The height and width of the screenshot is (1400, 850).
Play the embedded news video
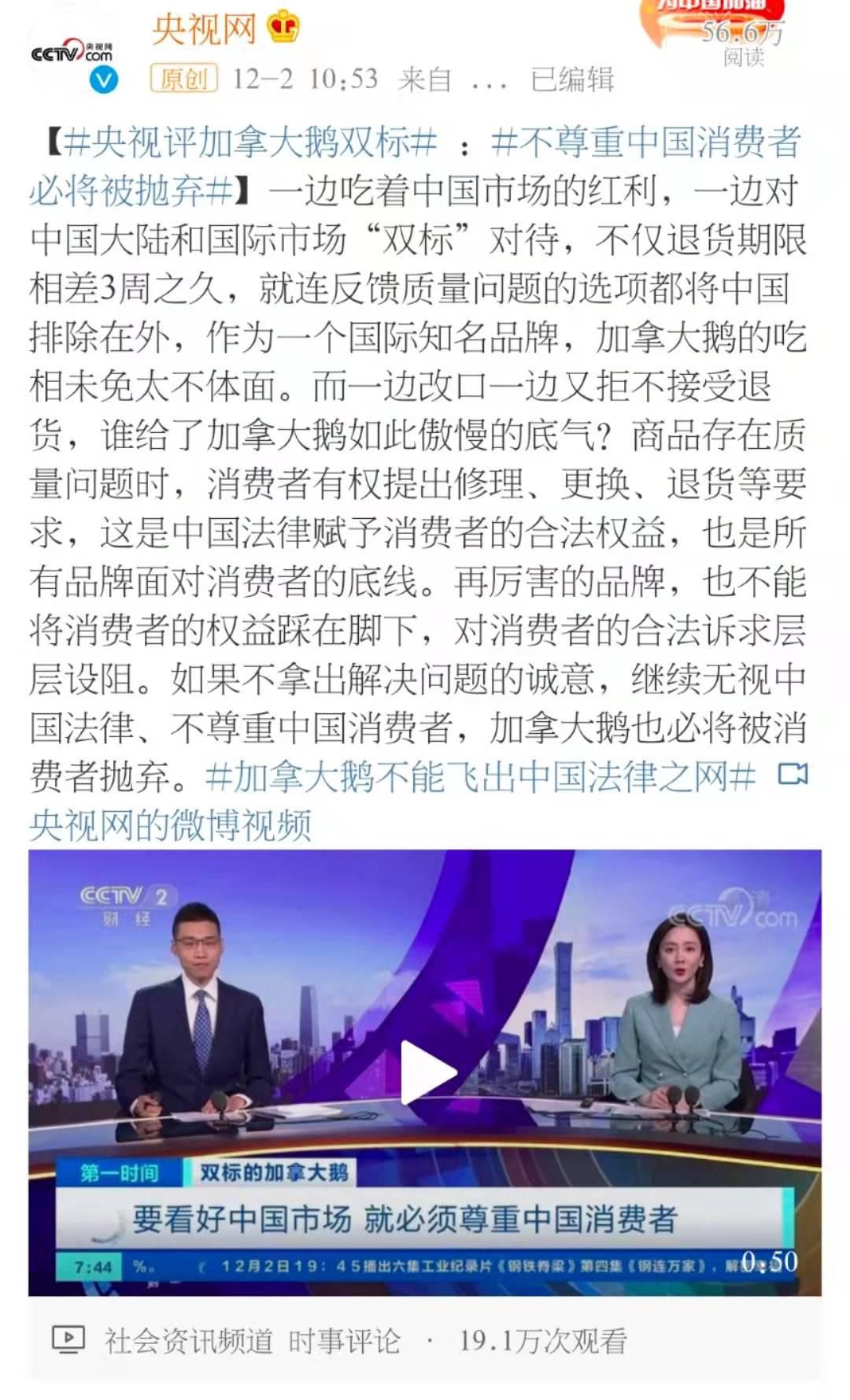(425, 1071)
